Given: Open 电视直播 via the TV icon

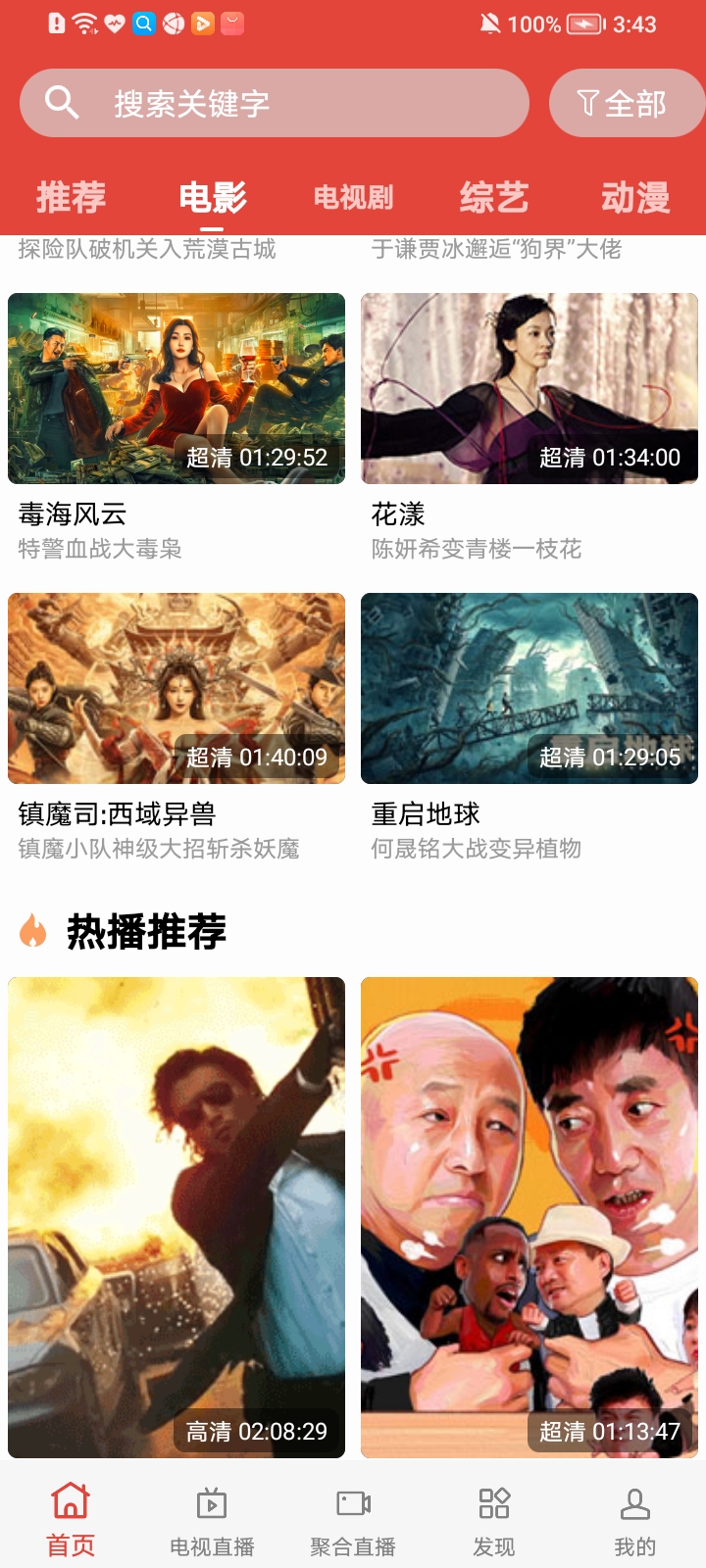Looking at the screenshot, I should [x=211, y=1501].
